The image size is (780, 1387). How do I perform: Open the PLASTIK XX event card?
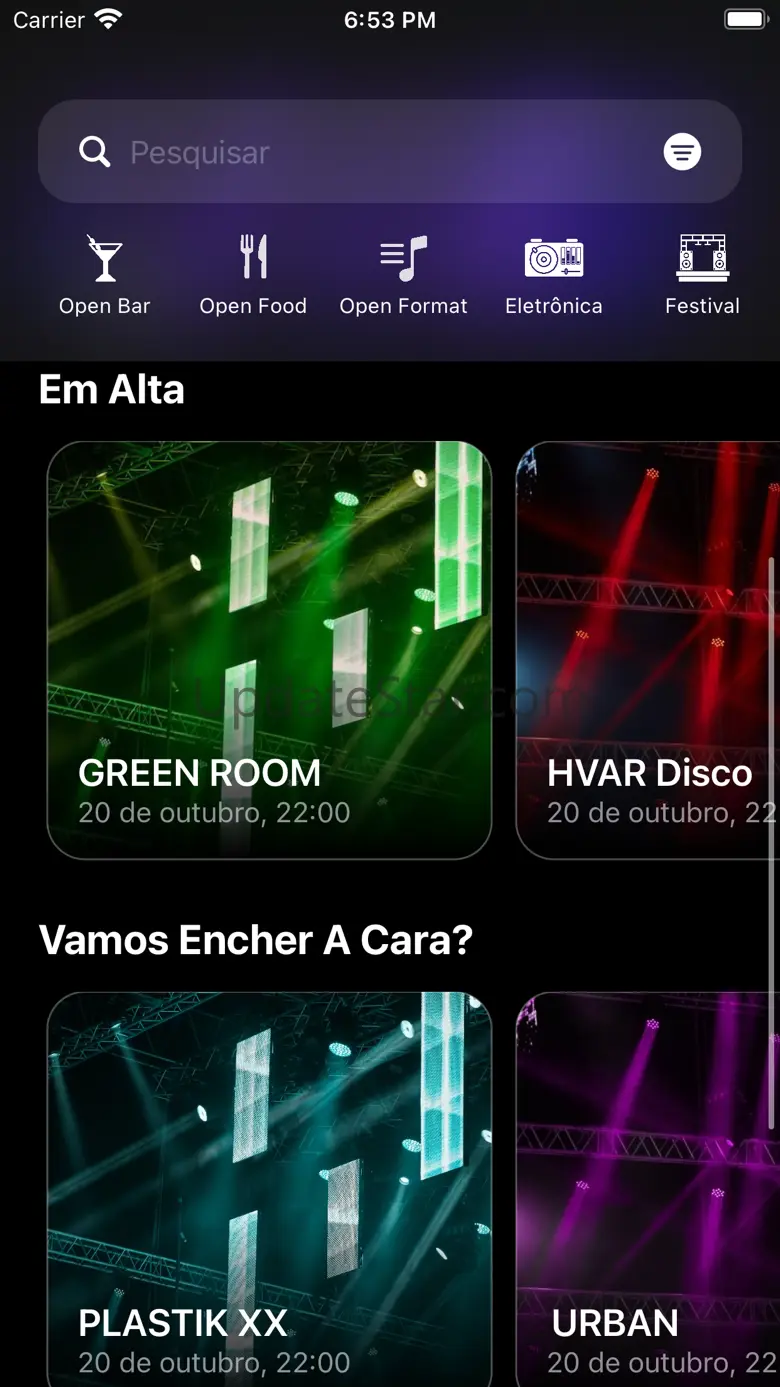pos(269,1188)
